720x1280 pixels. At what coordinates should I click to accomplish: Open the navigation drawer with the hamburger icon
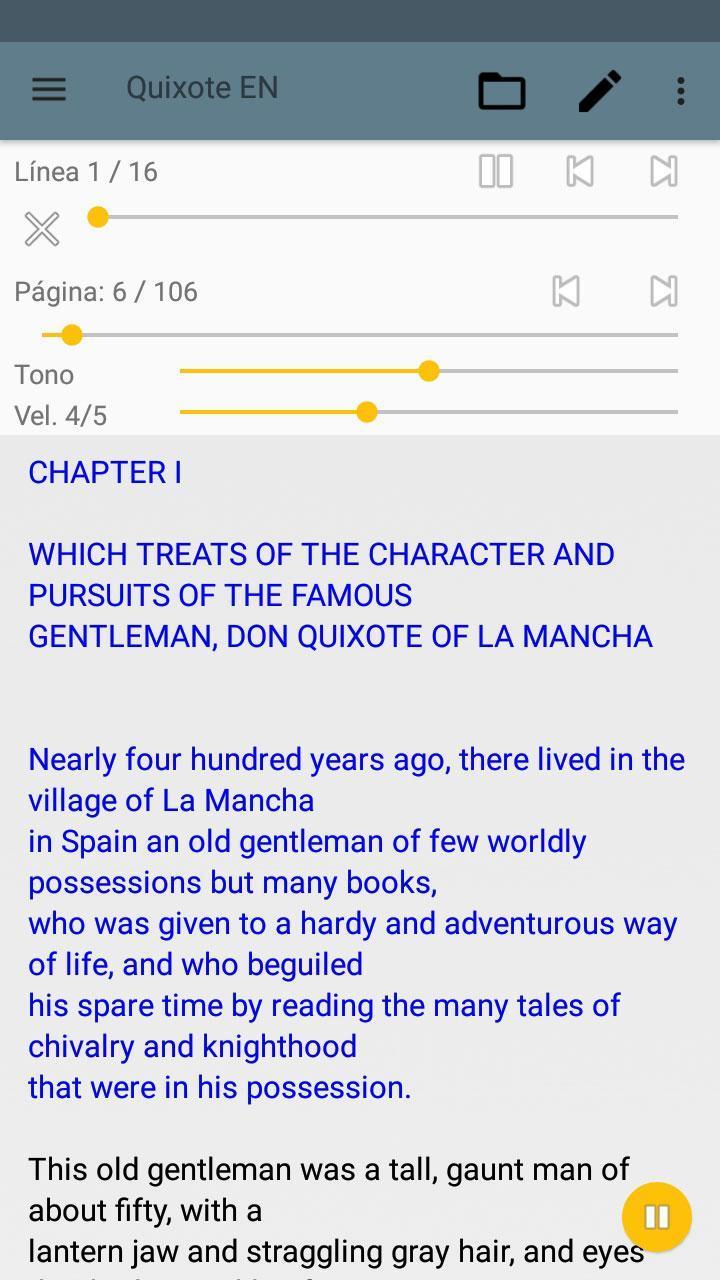[x=48, y=89]
